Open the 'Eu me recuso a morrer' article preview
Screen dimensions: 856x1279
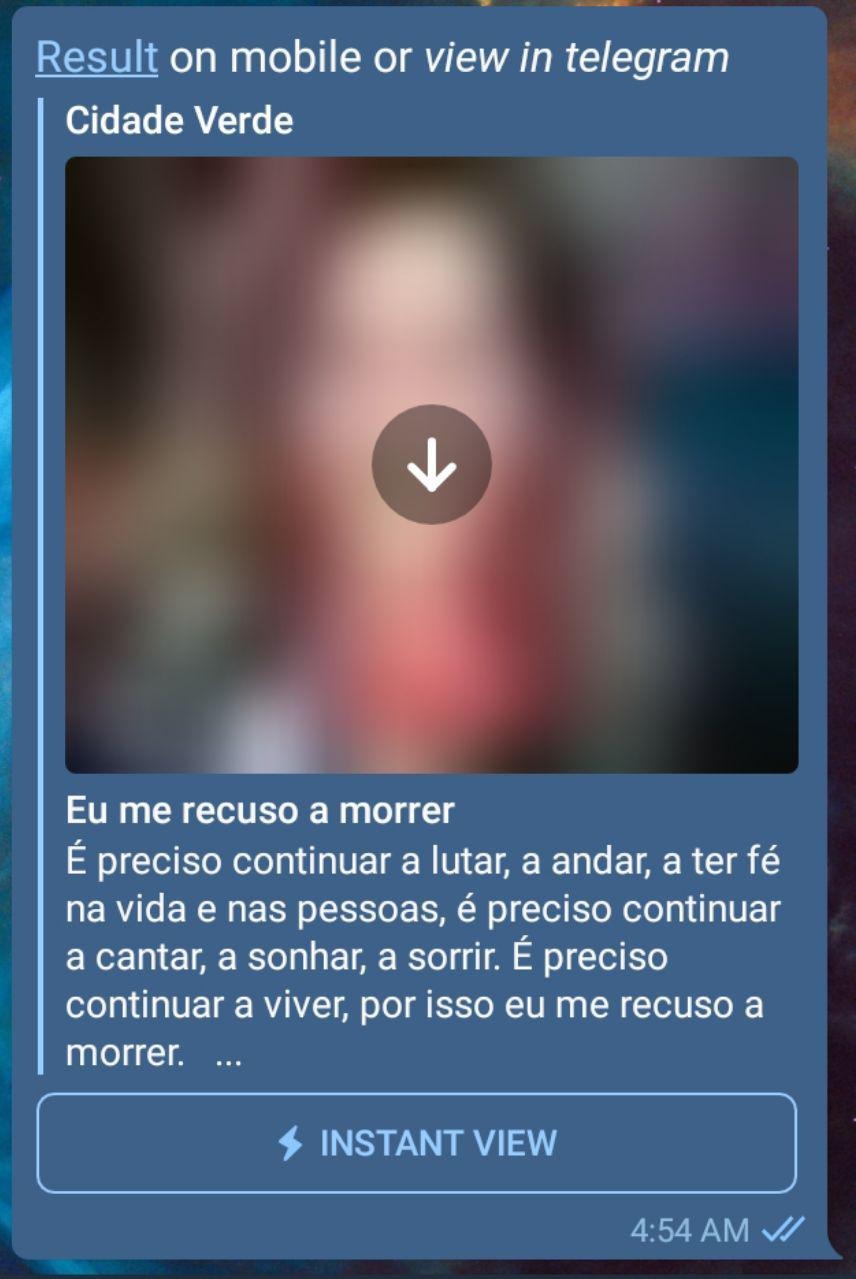[260, 810]
